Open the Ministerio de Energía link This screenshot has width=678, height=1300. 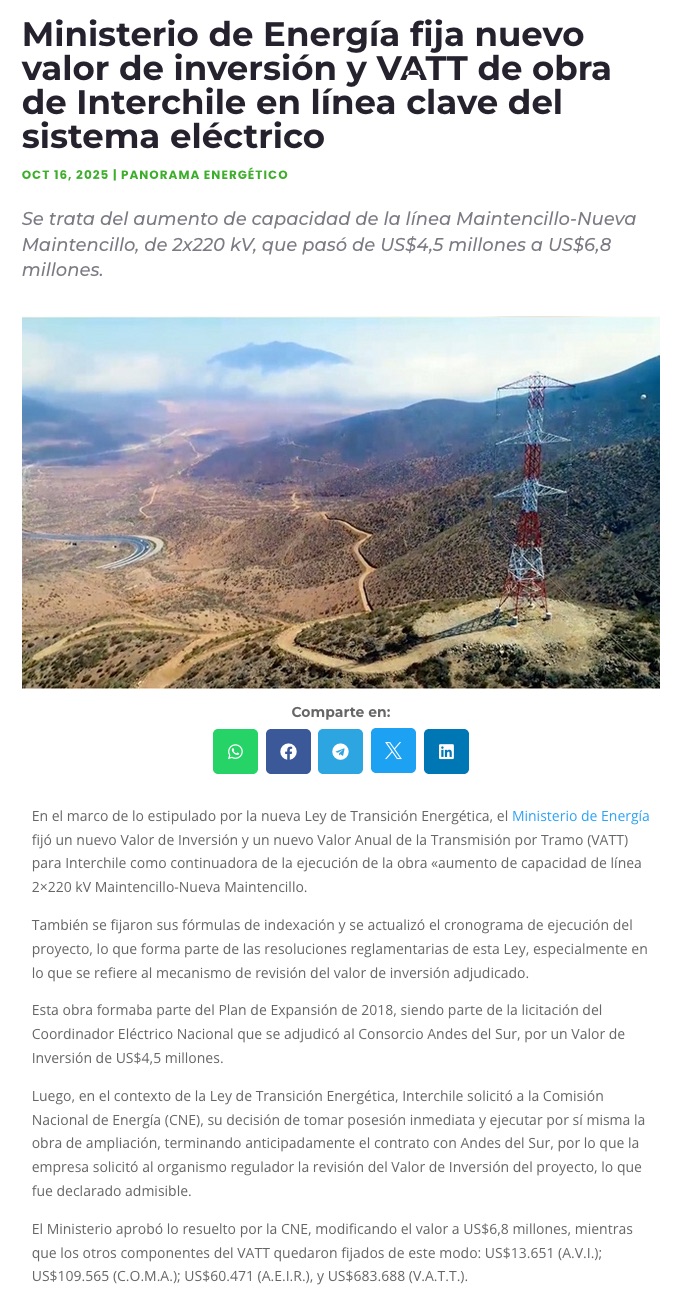pos(580,816)
